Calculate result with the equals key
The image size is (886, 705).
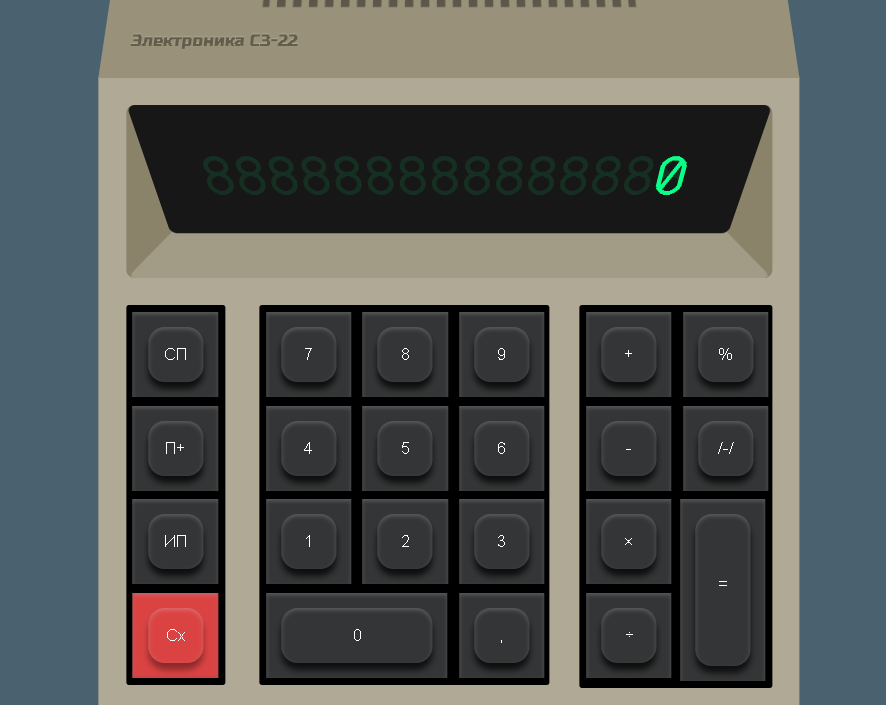[x=723, y=590]
